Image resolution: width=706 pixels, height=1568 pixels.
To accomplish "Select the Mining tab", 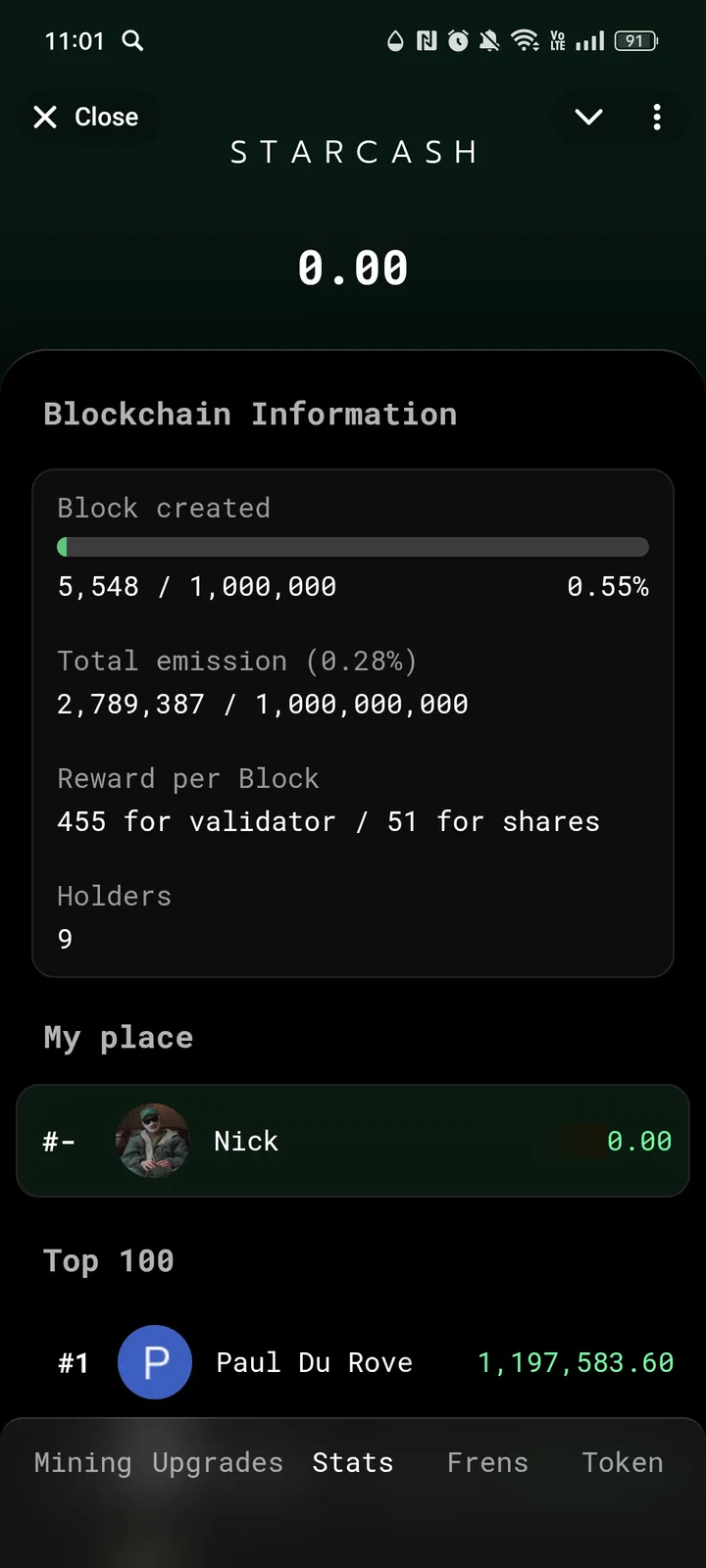I will click(x=82, y=1462).
